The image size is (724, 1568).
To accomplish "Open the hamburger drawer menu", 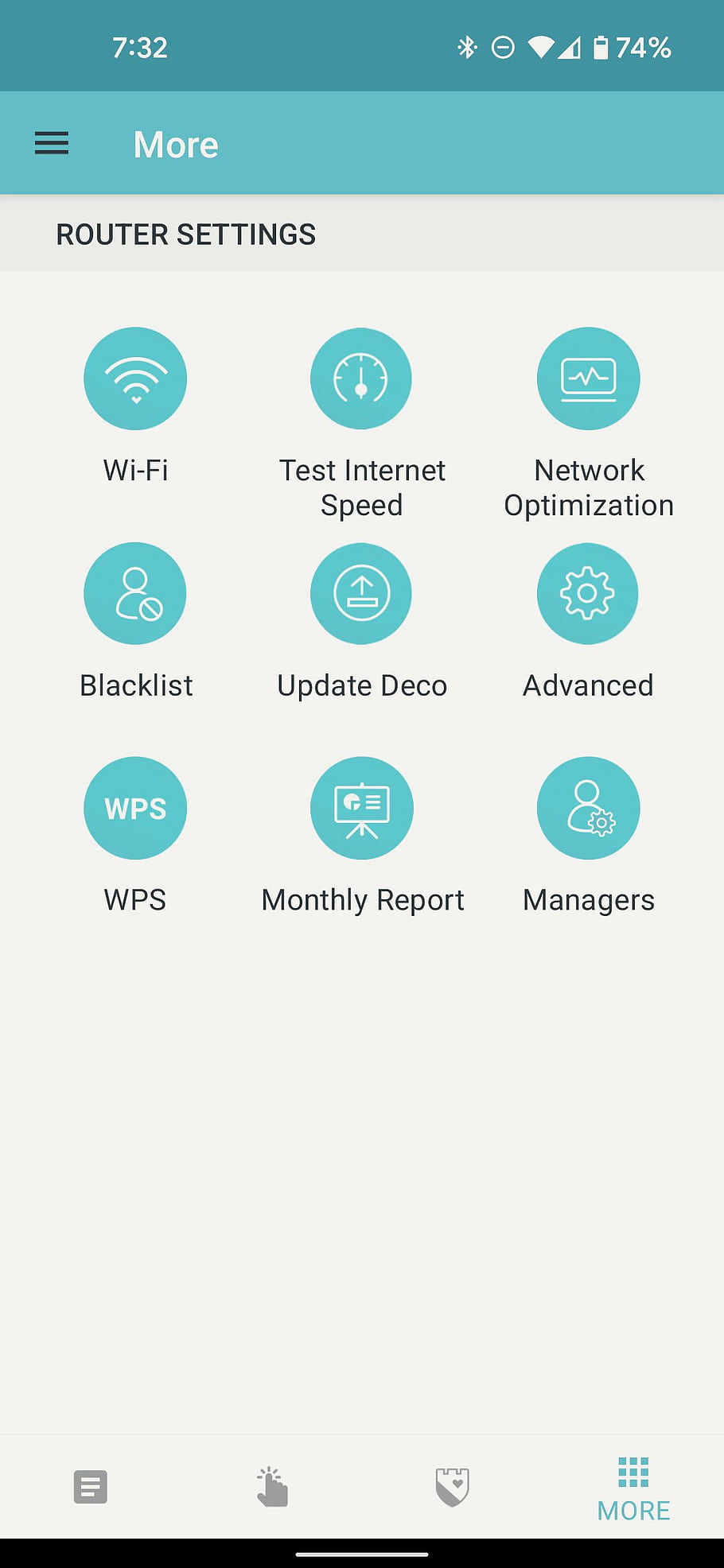I will [x=52, y=143].
